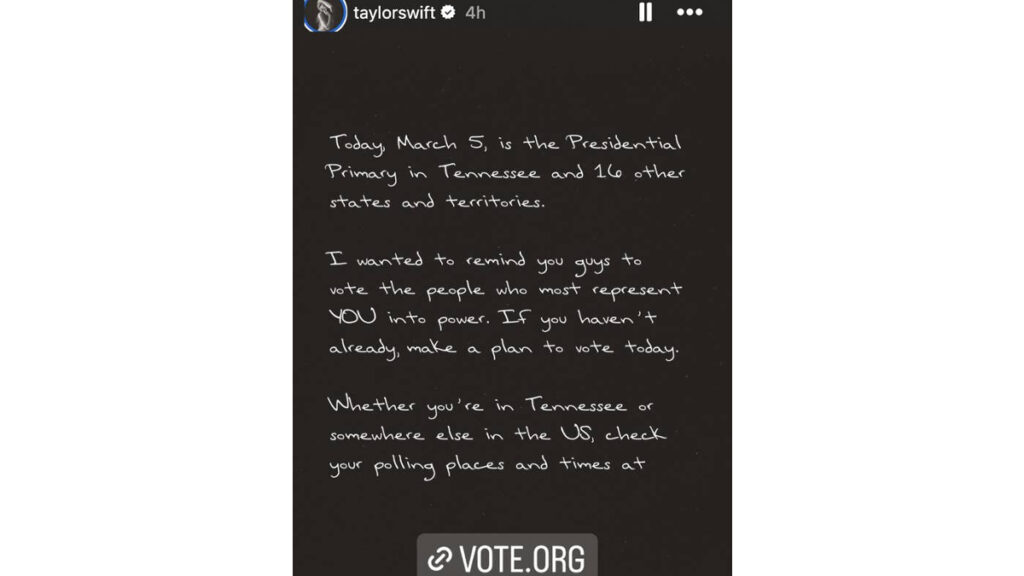Open the VOTE.ORG link sticker

507,557
